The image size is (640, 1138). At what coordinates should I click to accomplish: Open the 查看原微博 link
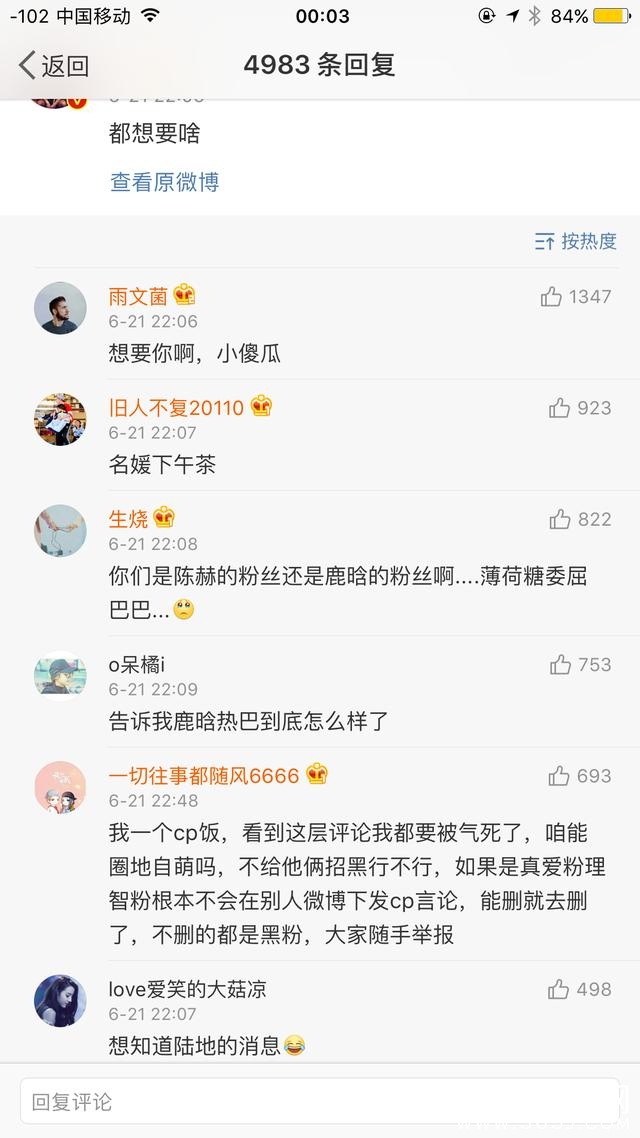pos(164,182)
